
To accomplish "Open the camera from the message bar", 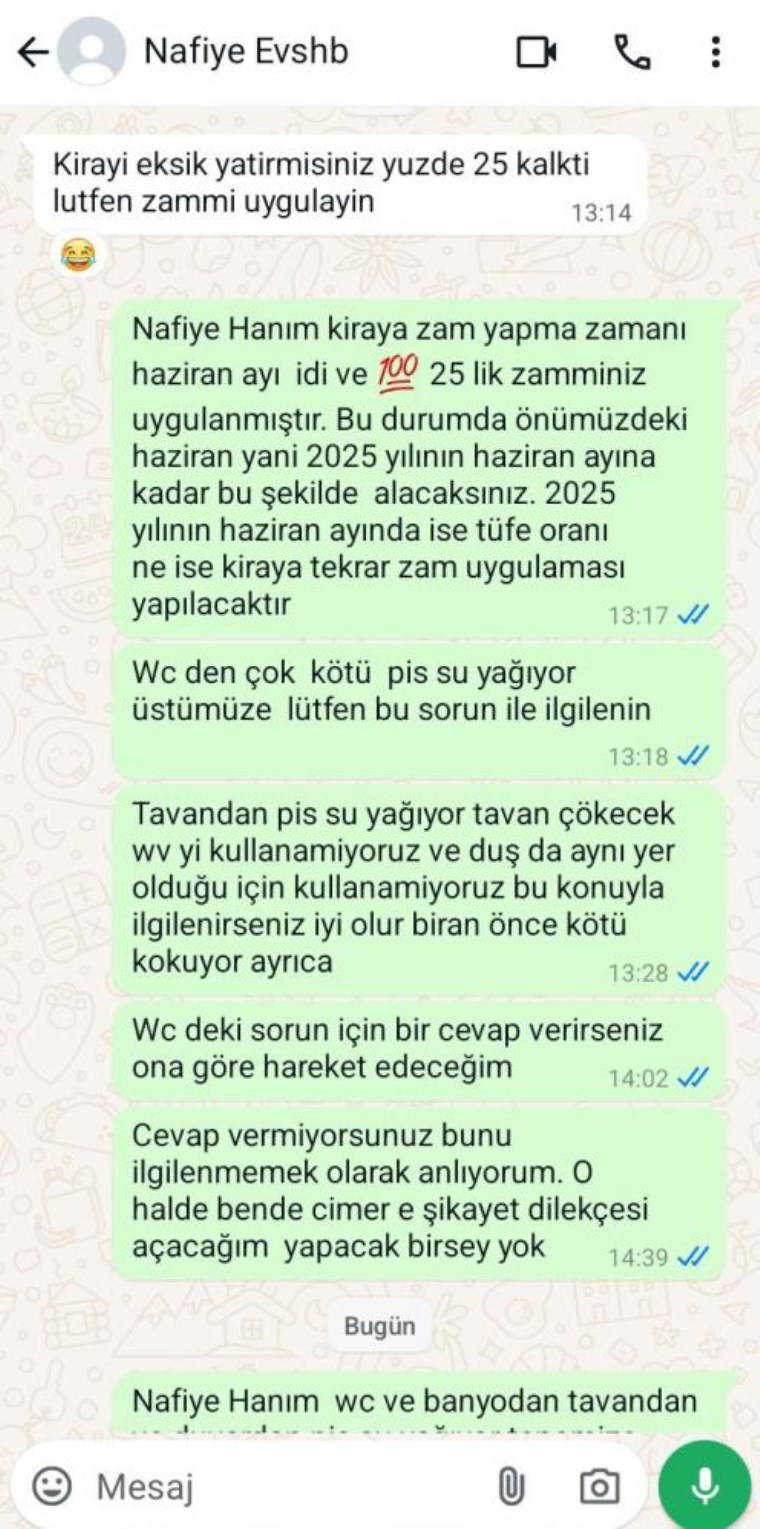I will point(599,1486).
